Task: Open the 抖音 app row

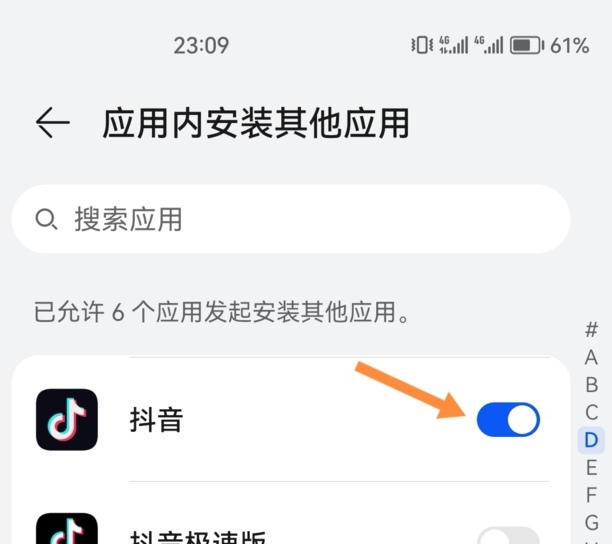Action: (250, 420)
